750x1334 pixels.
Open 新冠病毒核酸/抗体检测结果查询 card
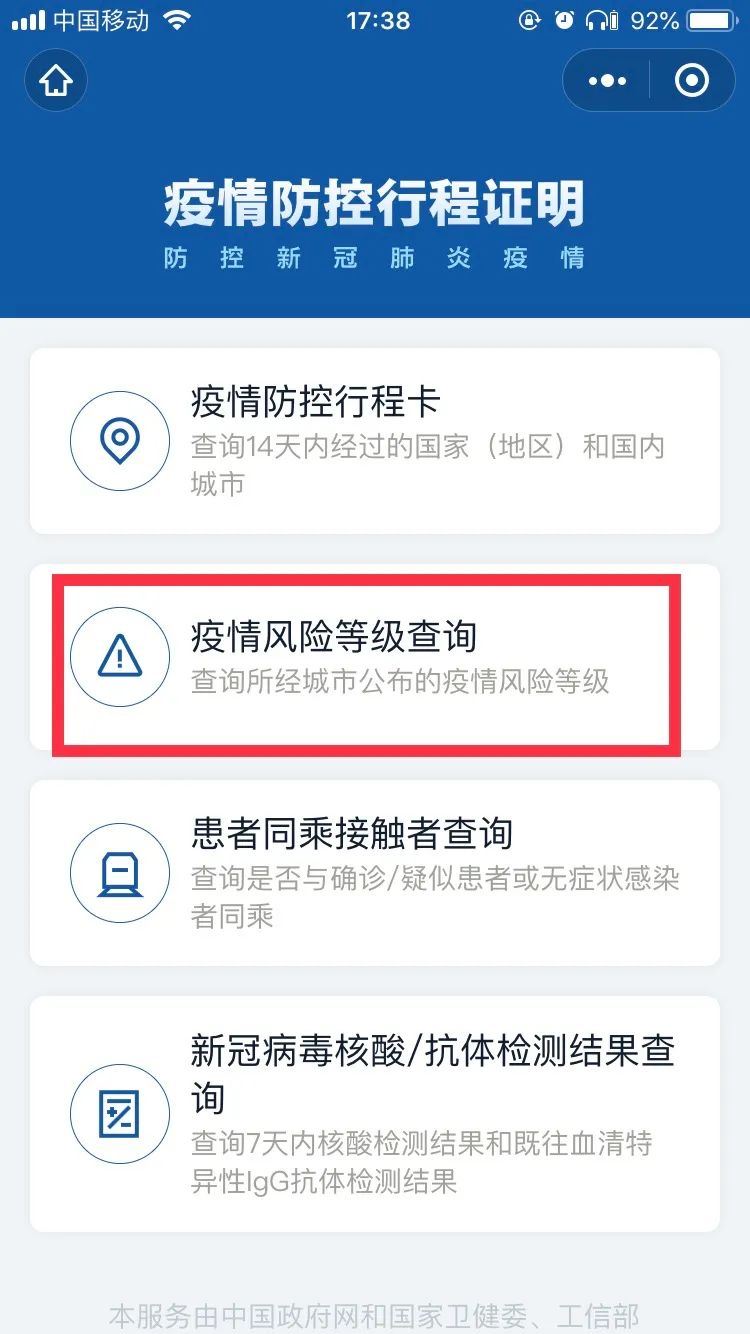(375, 1113)
